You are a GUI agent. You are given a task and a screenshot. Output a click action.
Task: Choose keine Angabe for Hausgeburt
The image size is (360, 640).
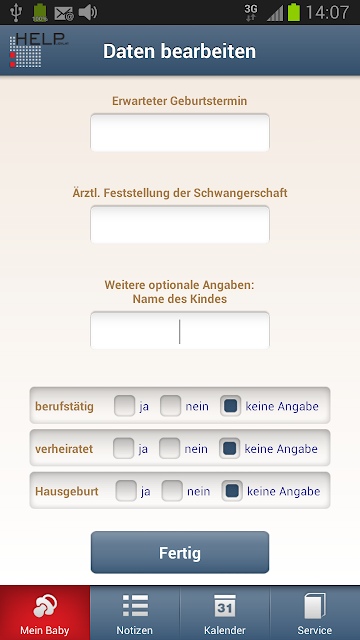(x=232, y=491)
